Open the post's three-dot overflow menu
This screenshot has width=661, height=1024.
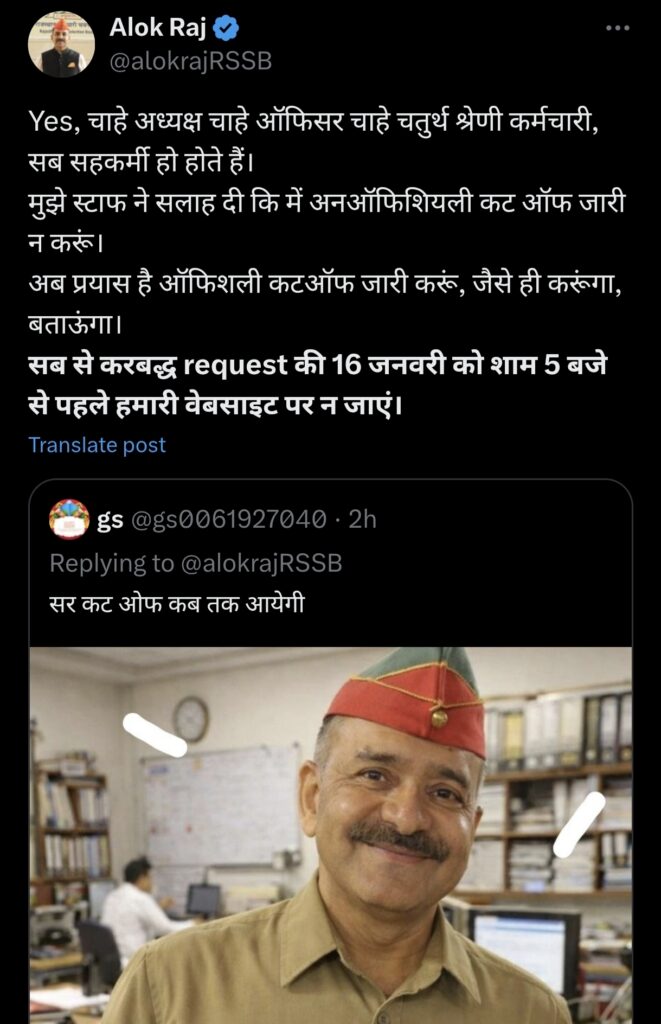(x=618, y=27)
